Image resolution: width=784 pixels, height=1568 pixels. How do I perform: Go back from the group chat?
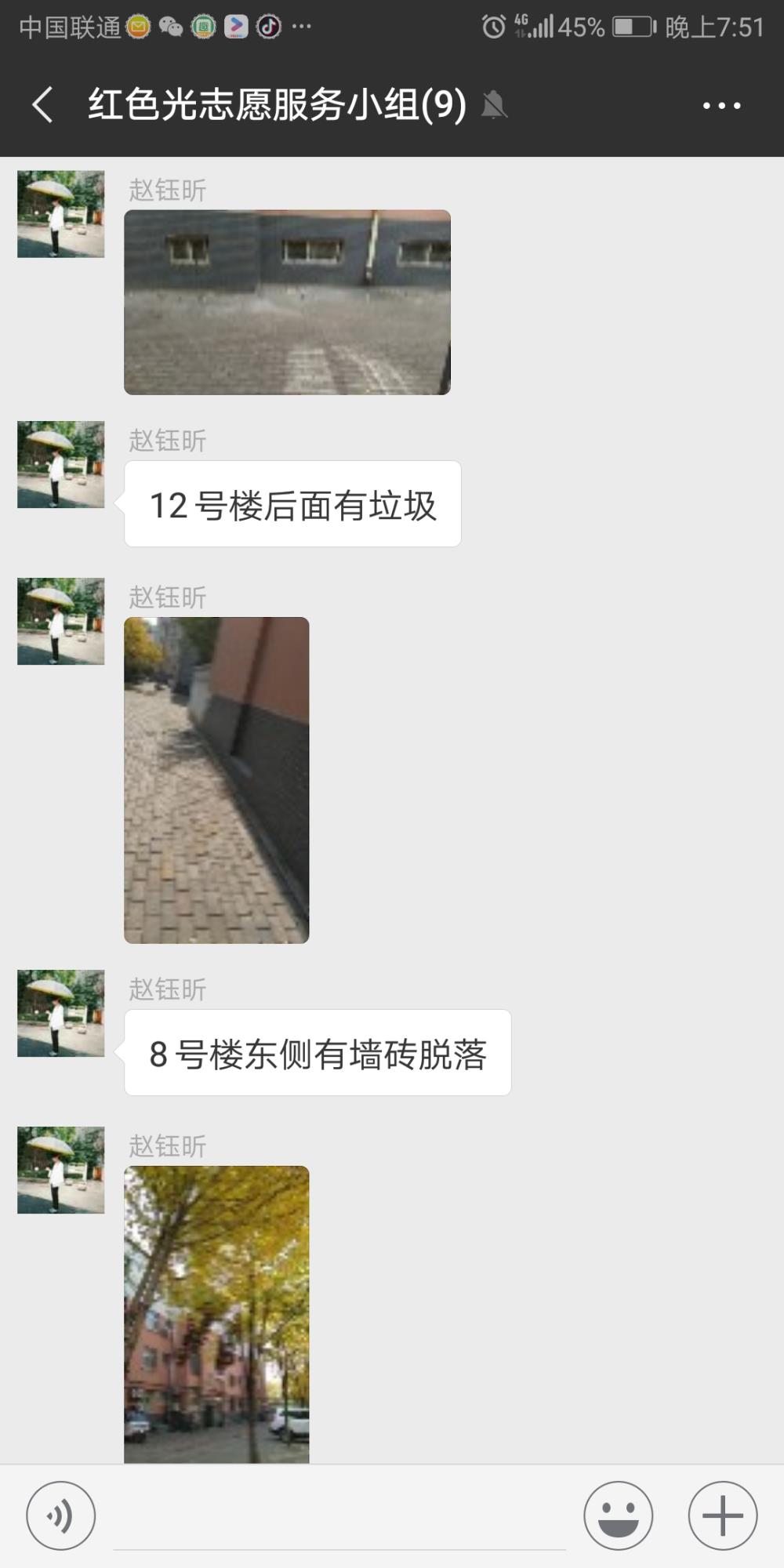point(43,105)
